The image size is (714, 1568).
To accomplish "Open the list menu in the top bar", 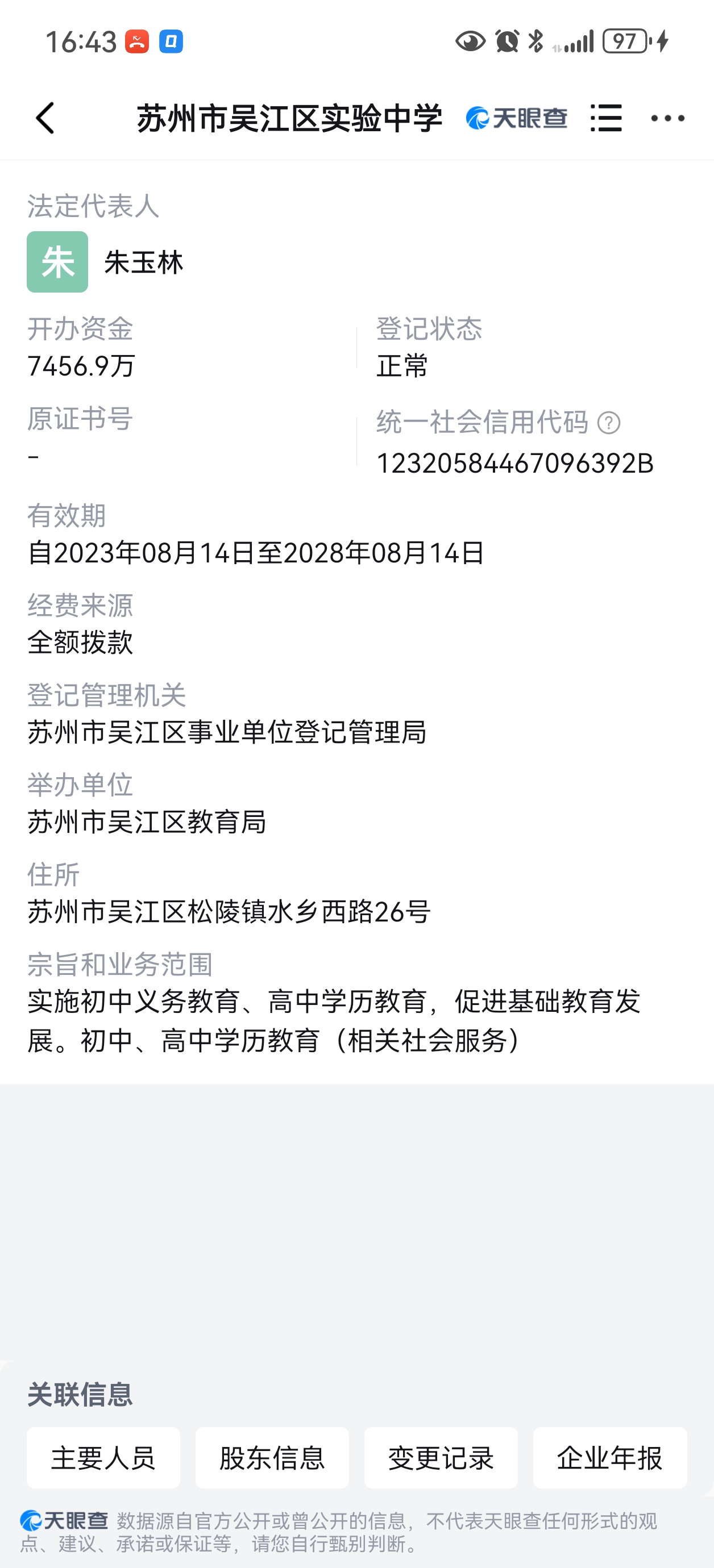I will point(606,119).
